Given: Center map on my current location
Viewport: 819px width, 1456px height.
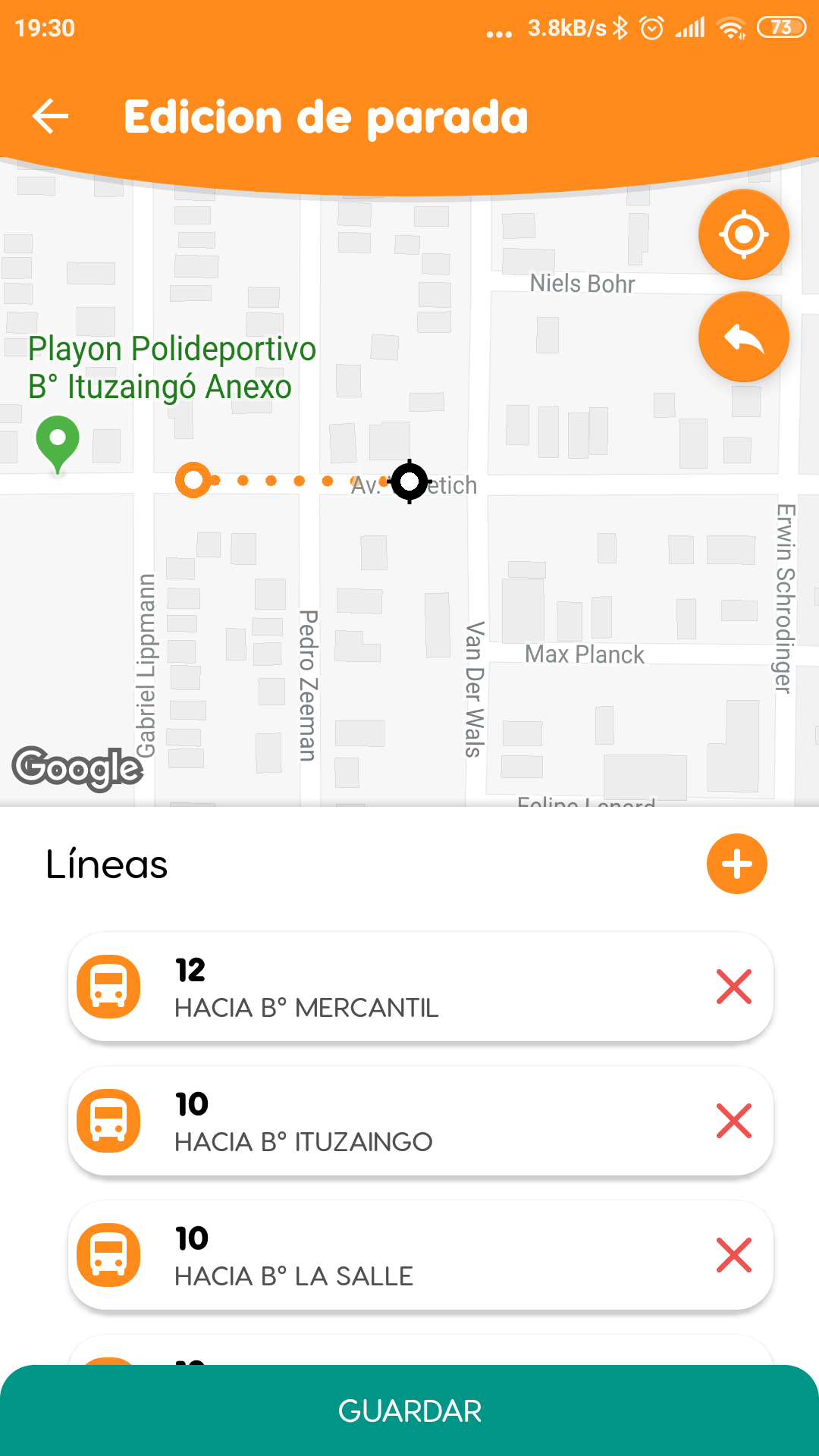Looking at the screenshot, I should tap(743, 234).
